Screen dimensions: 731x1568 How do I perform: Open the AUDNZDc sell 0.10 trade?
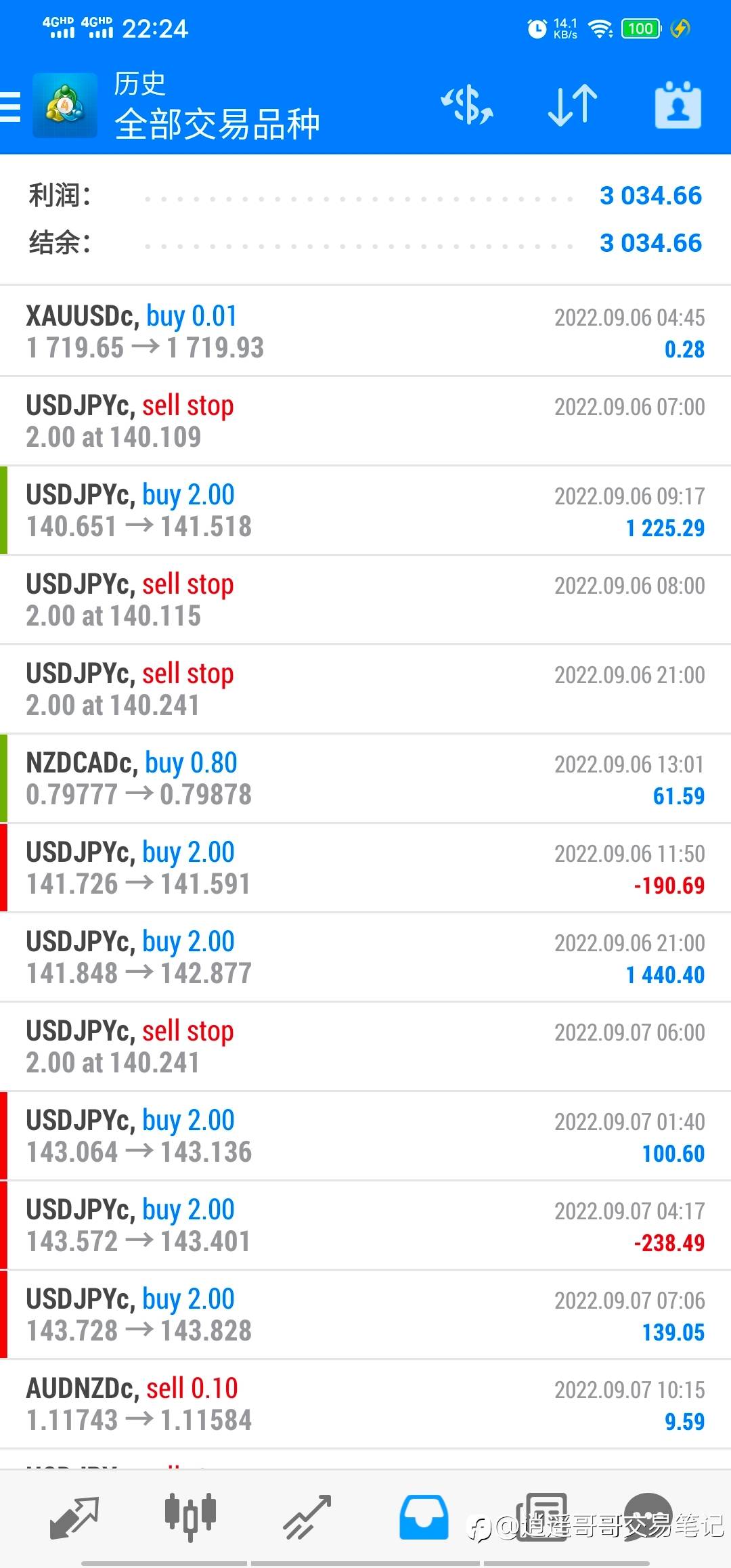[x=365, y=1404]
